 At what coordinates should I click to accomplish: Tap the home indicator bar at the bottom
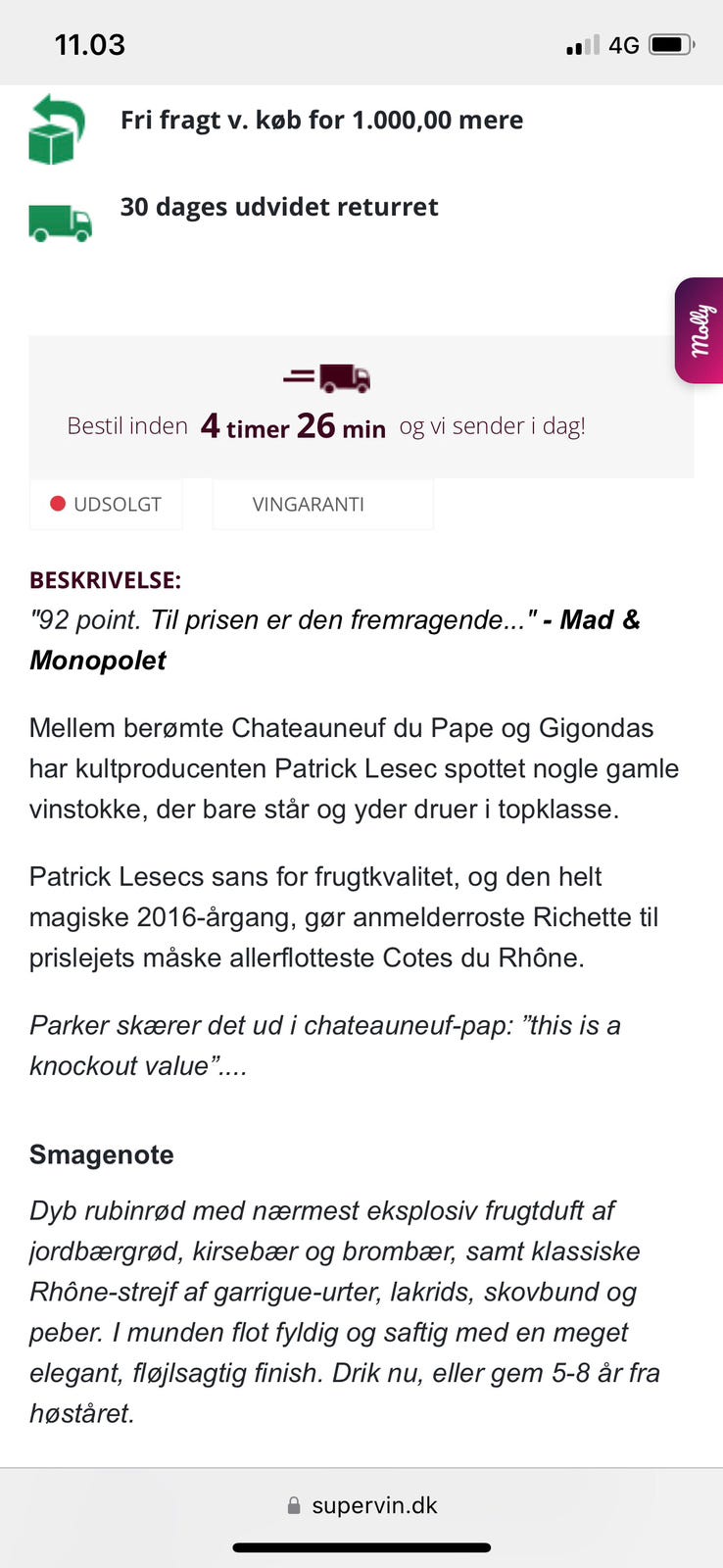coord(361,1547)
